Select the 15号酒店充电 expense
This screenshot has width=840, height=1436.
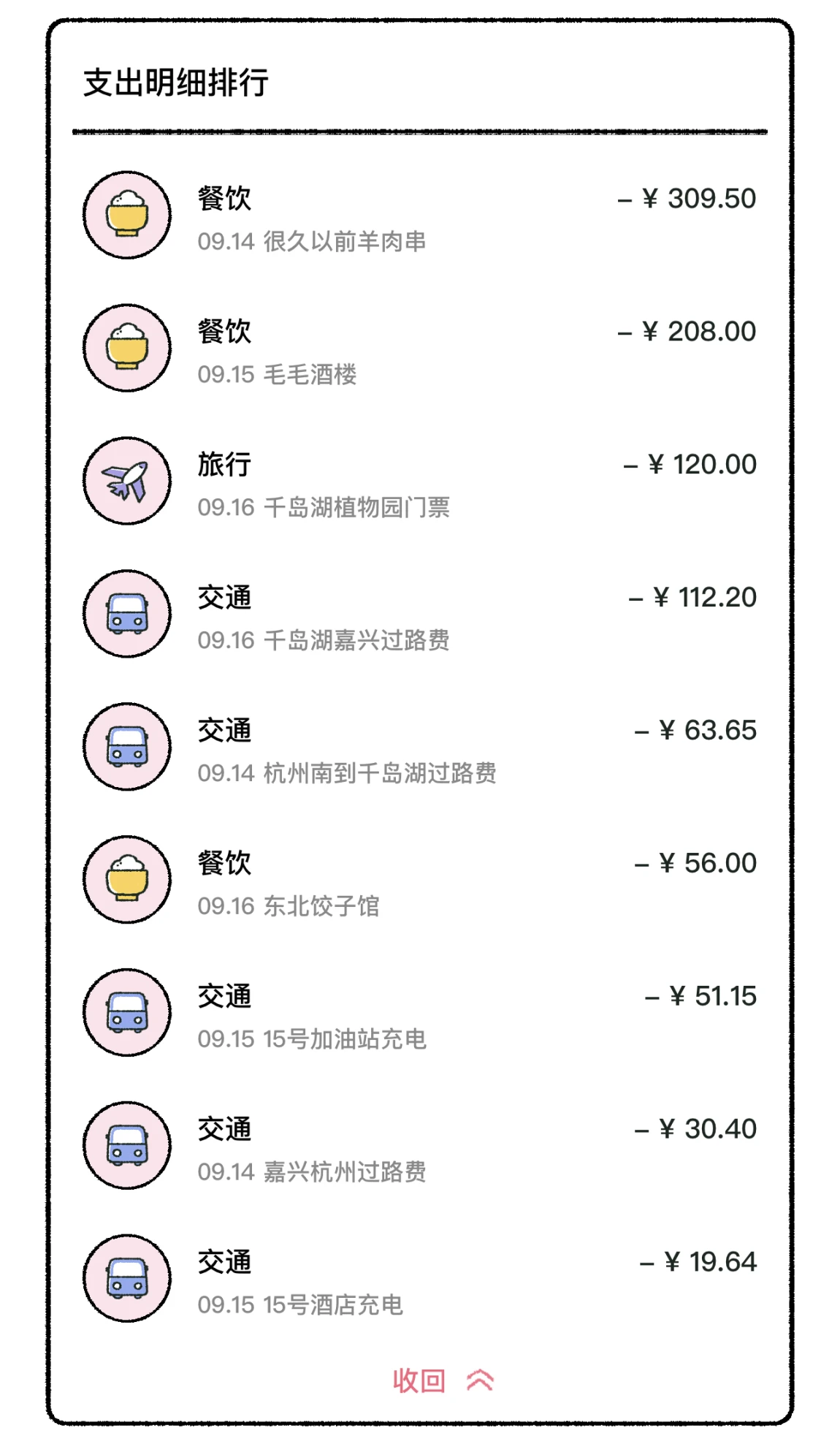tap(420, 1280)
